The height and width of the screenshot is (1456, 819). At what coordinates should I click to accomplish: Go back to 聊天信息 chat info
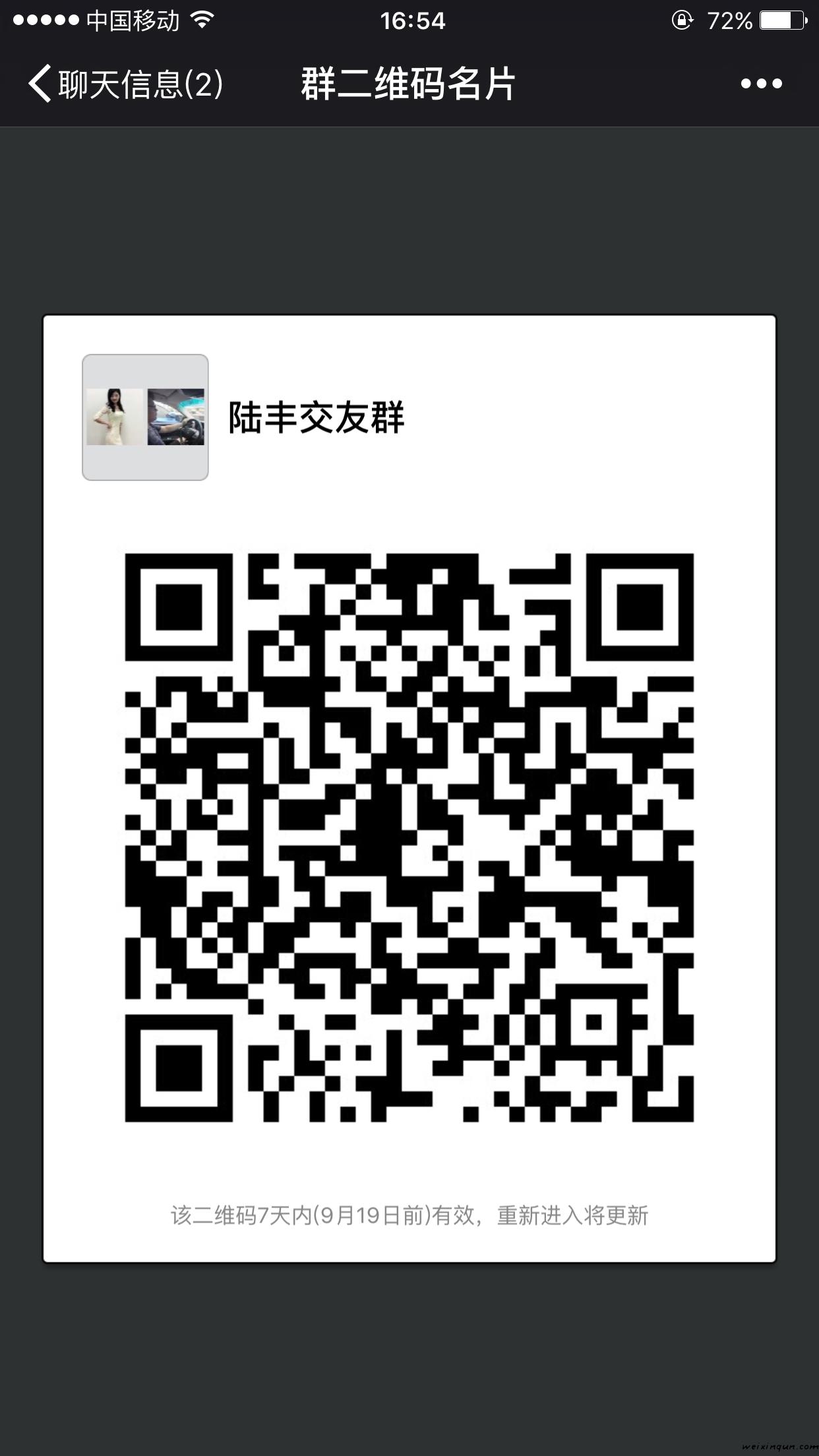(125, 84)
